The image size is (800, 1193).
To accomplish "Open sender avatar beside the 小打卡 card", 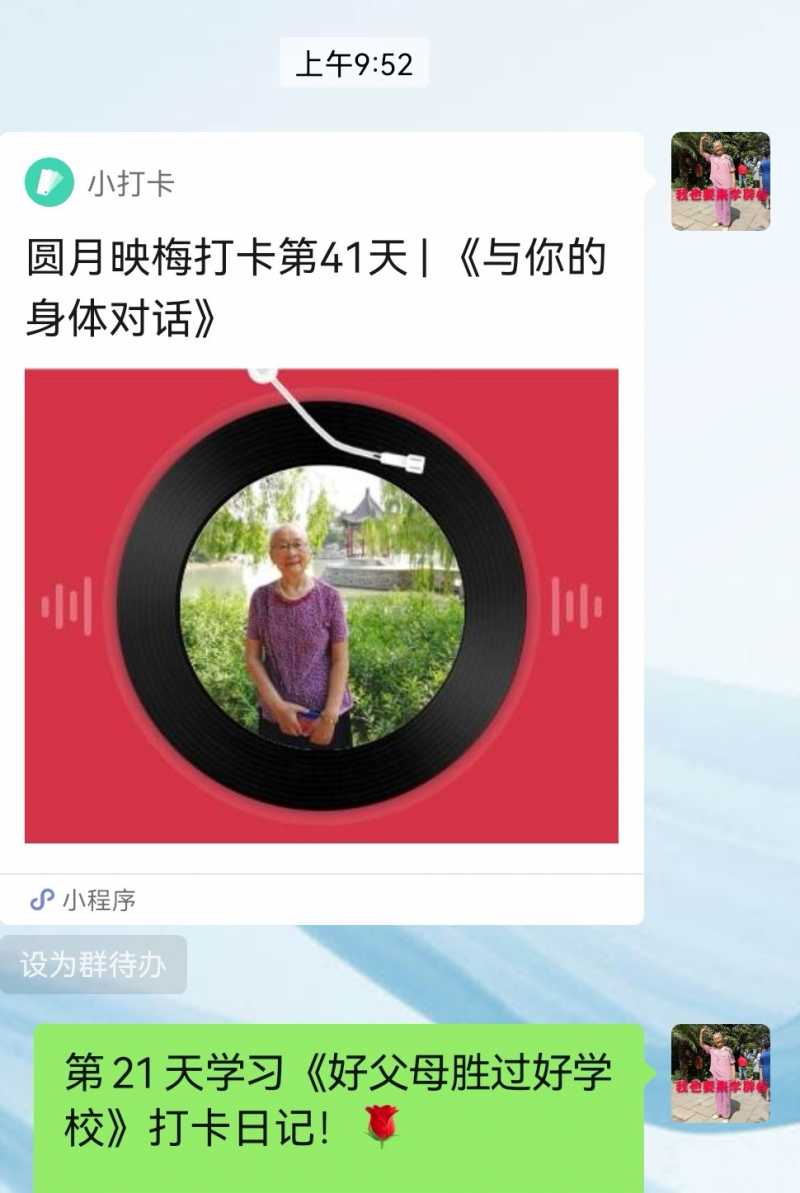I will (720, 181).
